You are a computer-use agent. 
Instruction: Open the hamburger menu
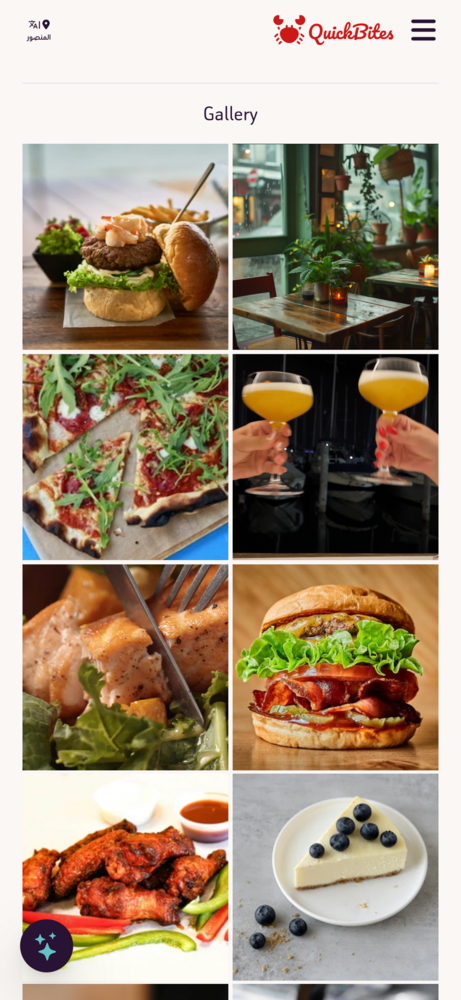[423, 30]
